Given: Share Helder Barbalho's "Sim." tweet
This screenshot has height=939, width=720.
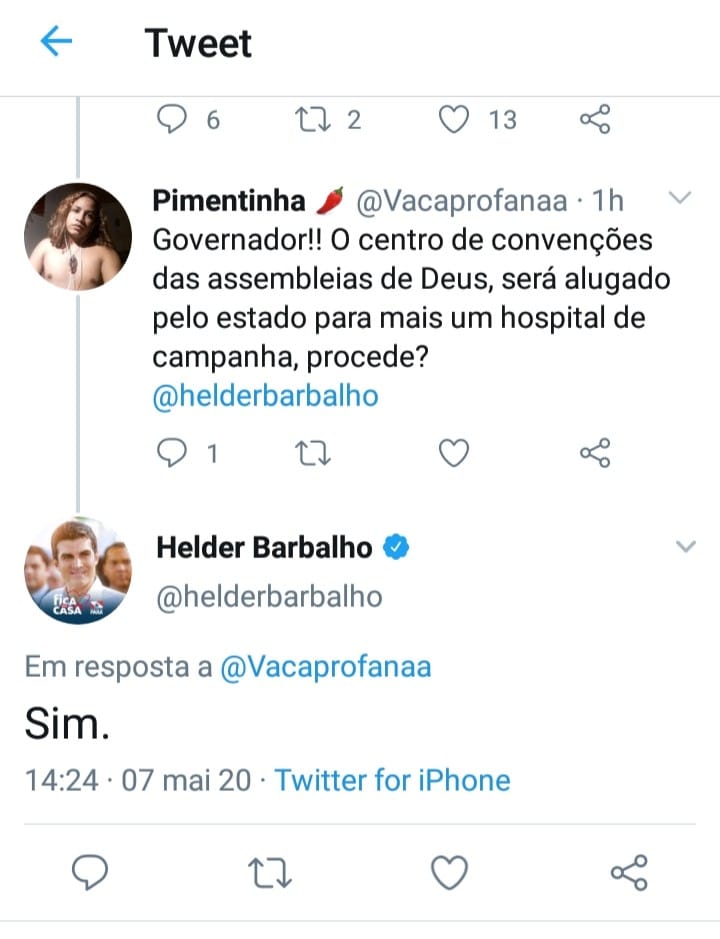Looking at the screenshot, I should [628, 873].
